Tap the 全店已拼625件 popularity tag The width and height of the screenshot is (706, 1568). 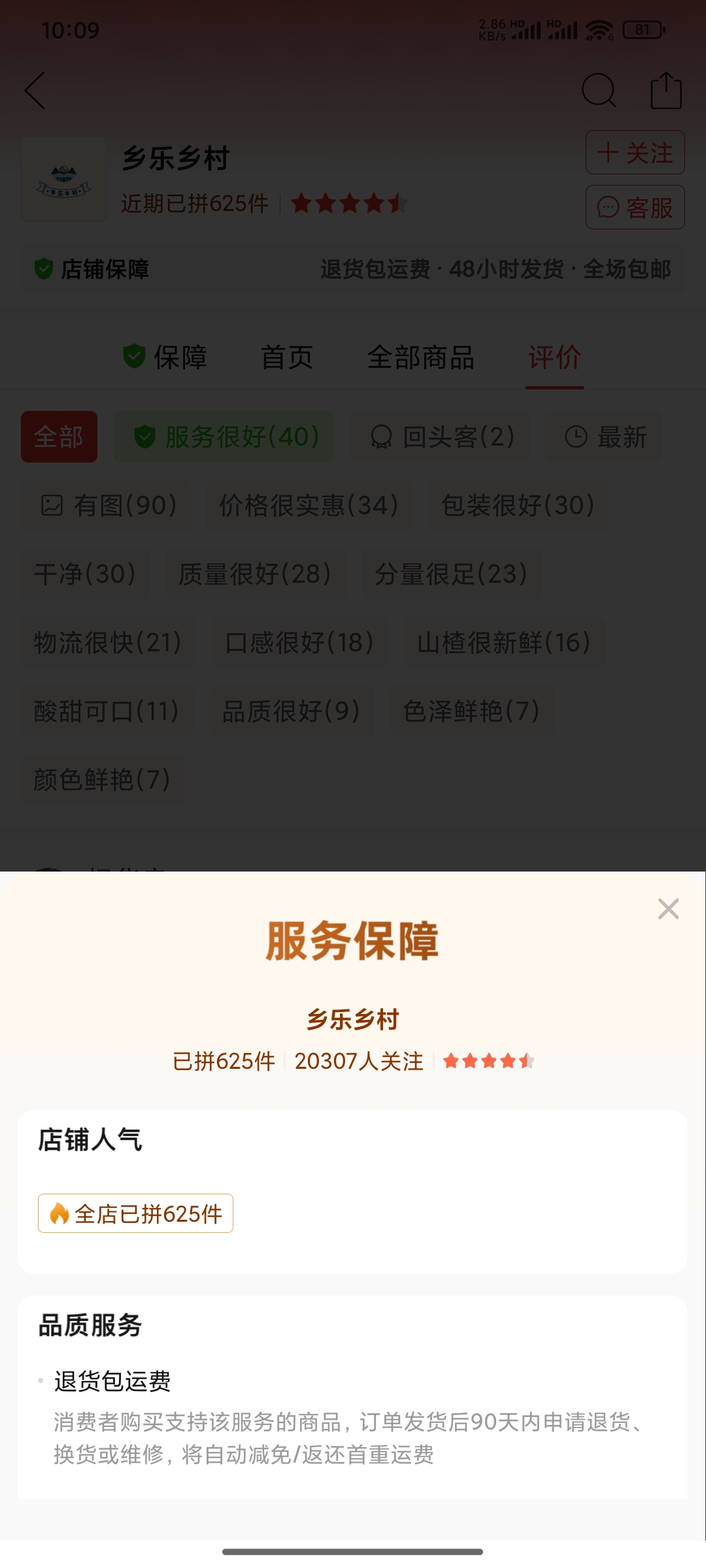tap(135, 1213)
